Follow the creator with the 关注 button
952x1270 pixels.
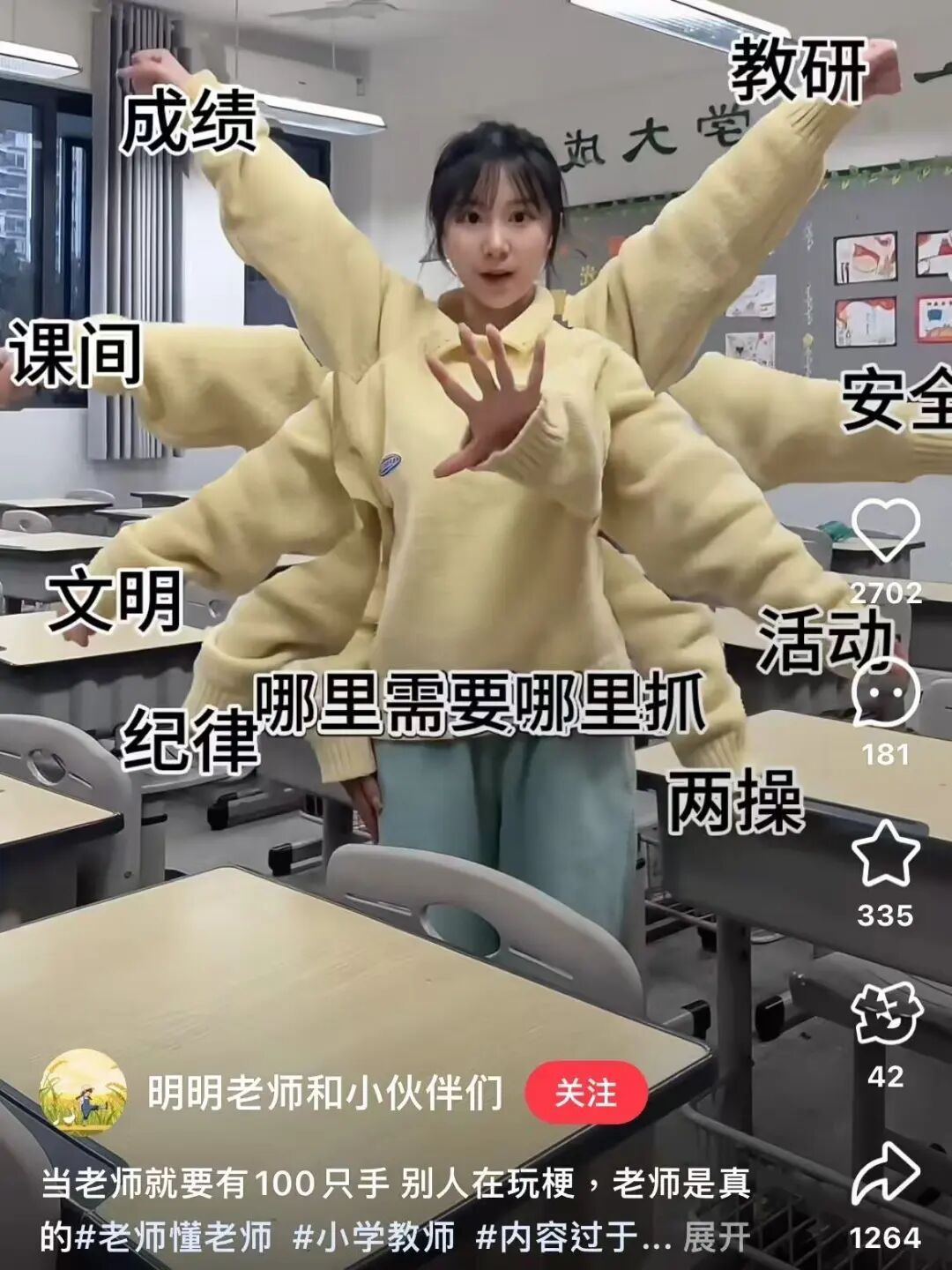(x=586, y=1093)
